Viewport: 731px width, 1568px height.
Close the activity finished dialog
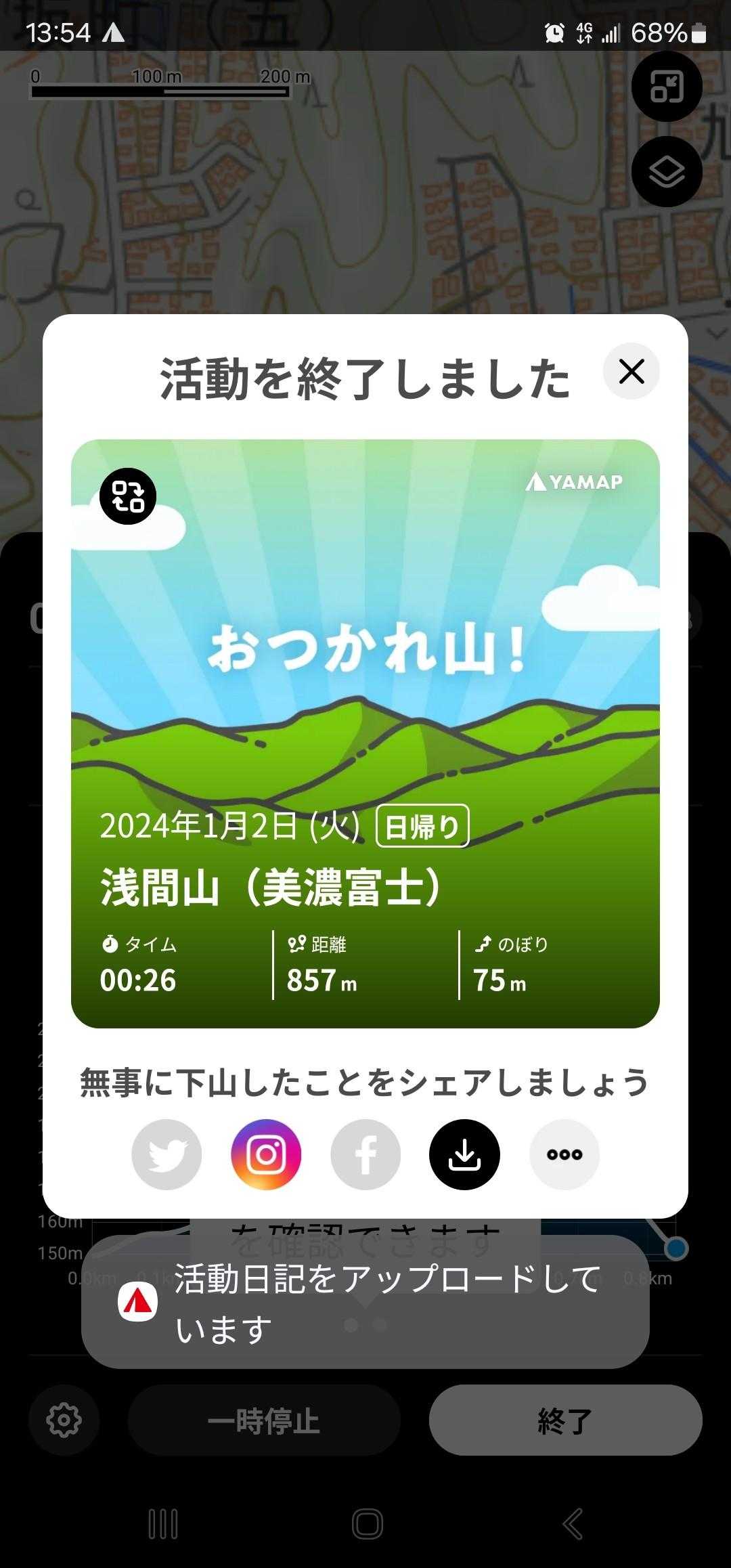pos(631,371)
